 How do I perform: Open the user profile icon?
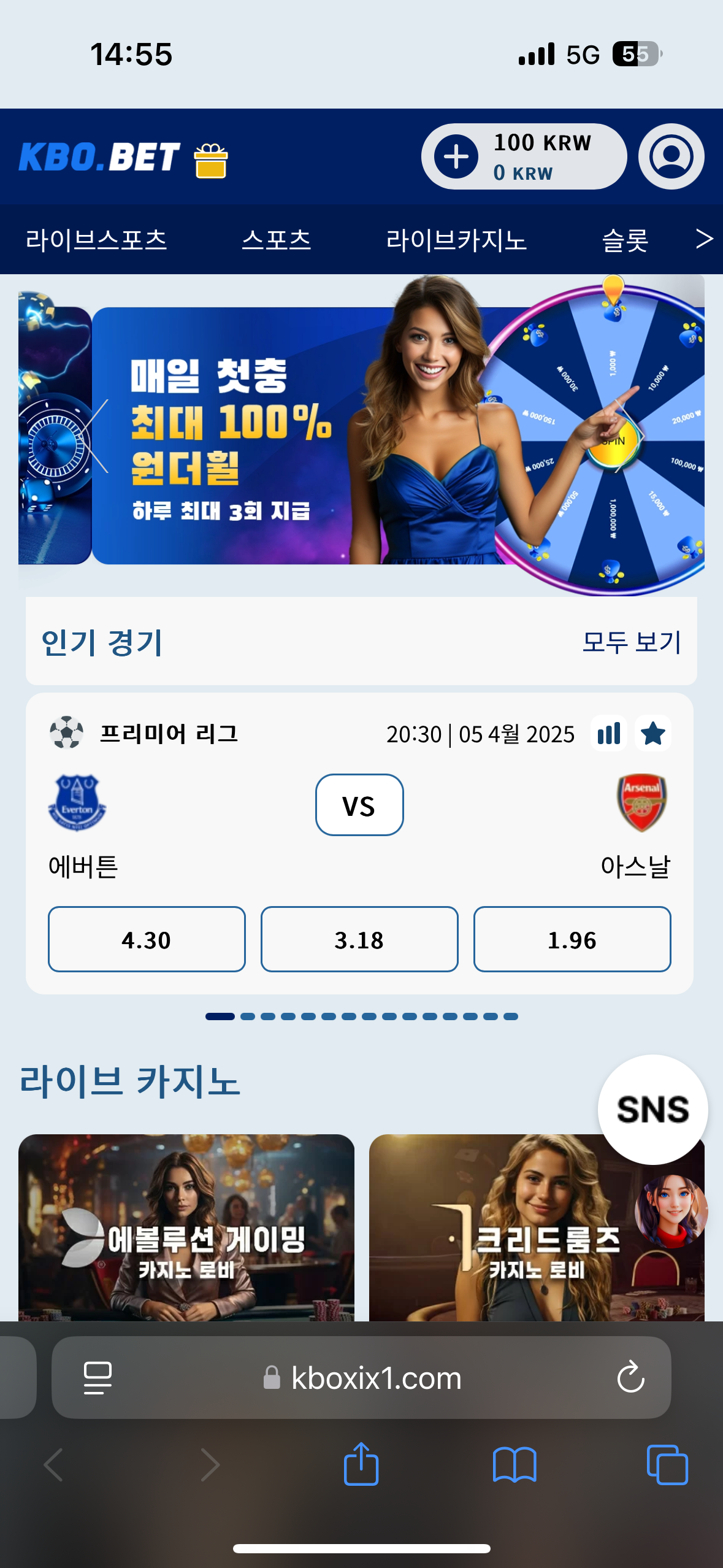point(671,156)
